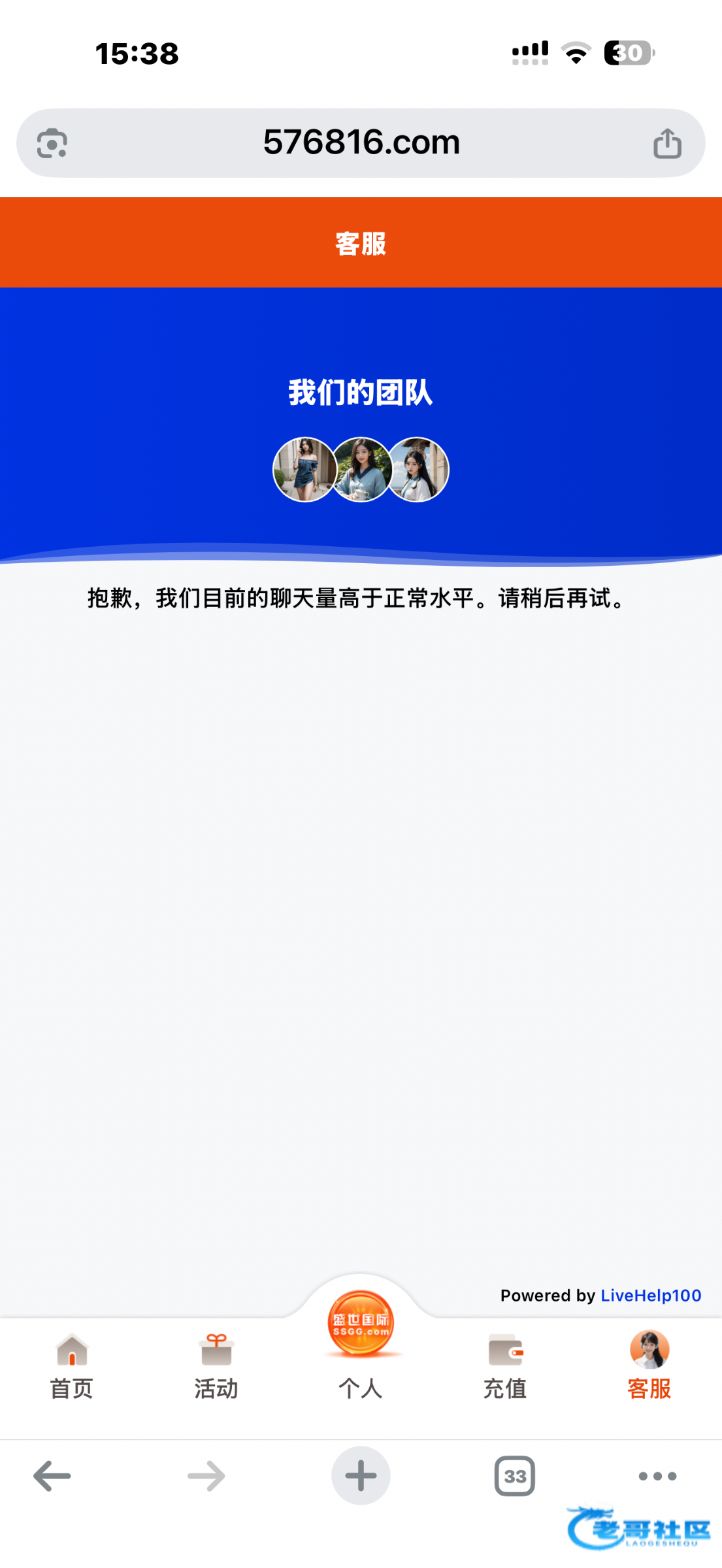Open a new tab with the plus button

click(x=361, y=1477)
